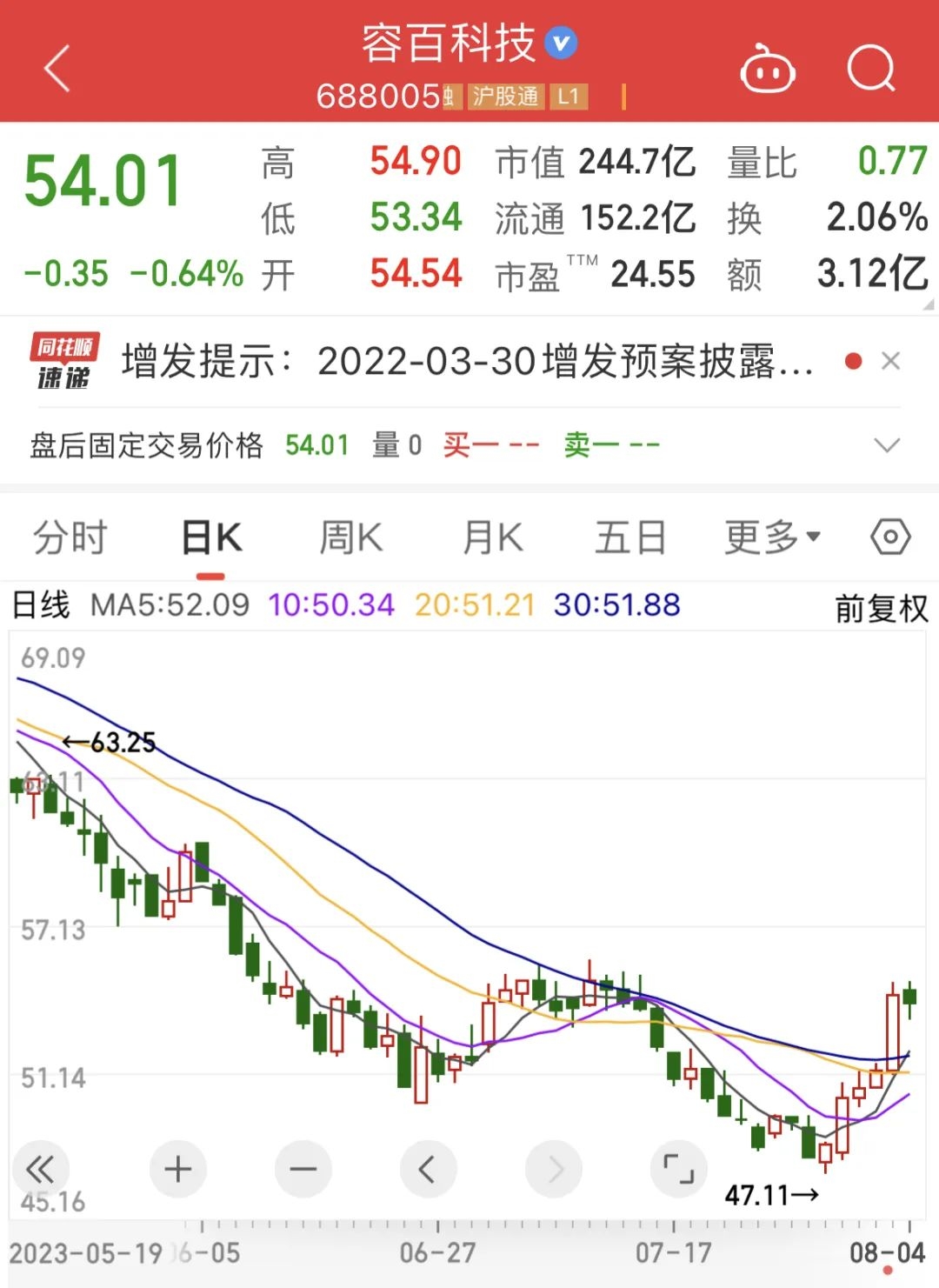This screenshot has height=1288, width=939.
Task: Switch to the 五日 chart tab
Action: [x=630, y=537]
